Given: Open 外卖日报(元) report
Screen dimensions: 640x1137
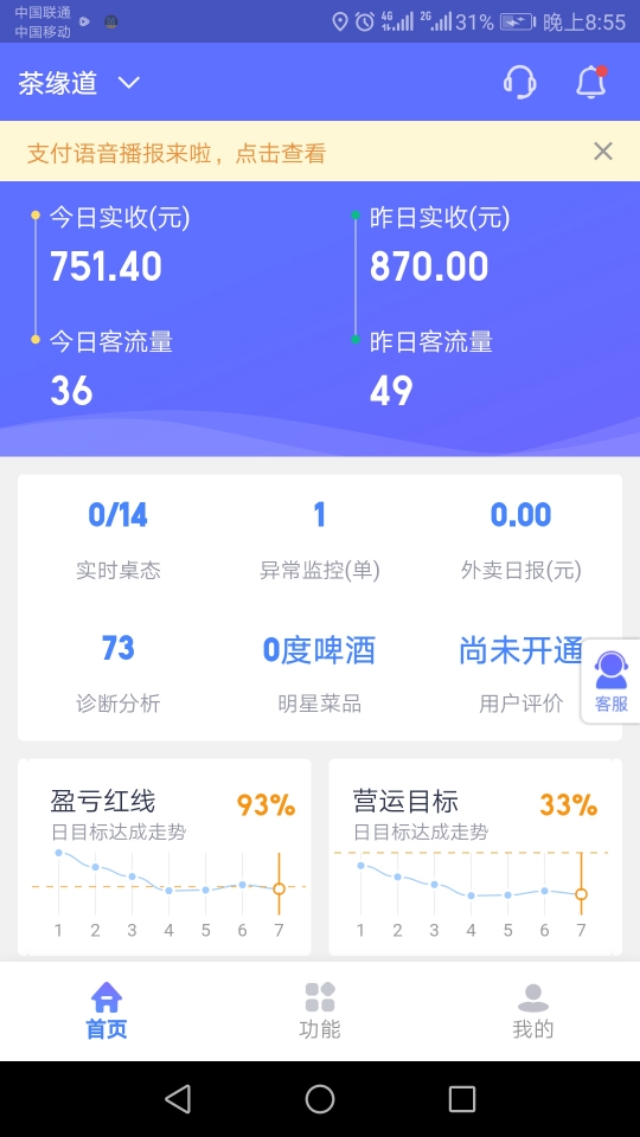Looking at the screenshot, I should (x=520, y=540).
